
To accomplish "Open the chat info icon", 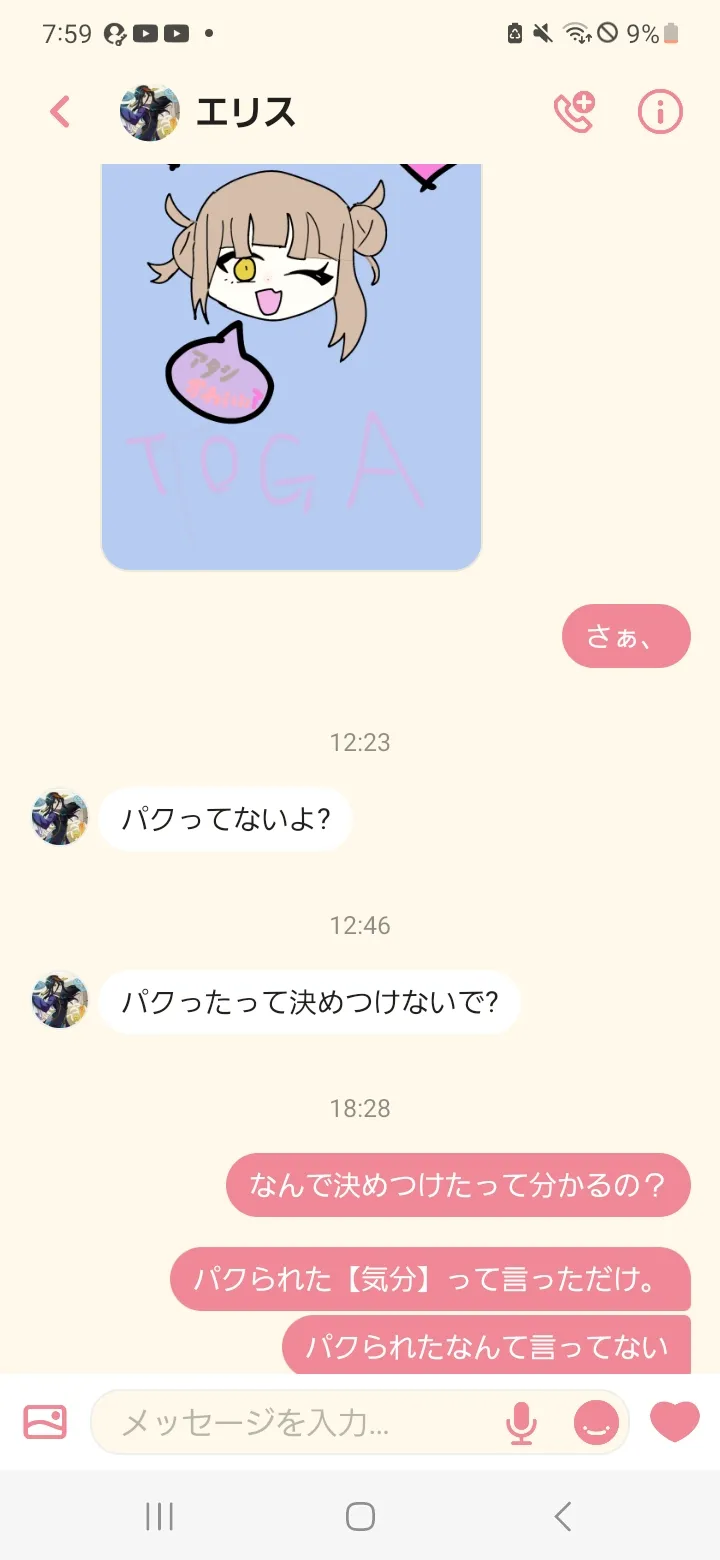I will [660, 112].
